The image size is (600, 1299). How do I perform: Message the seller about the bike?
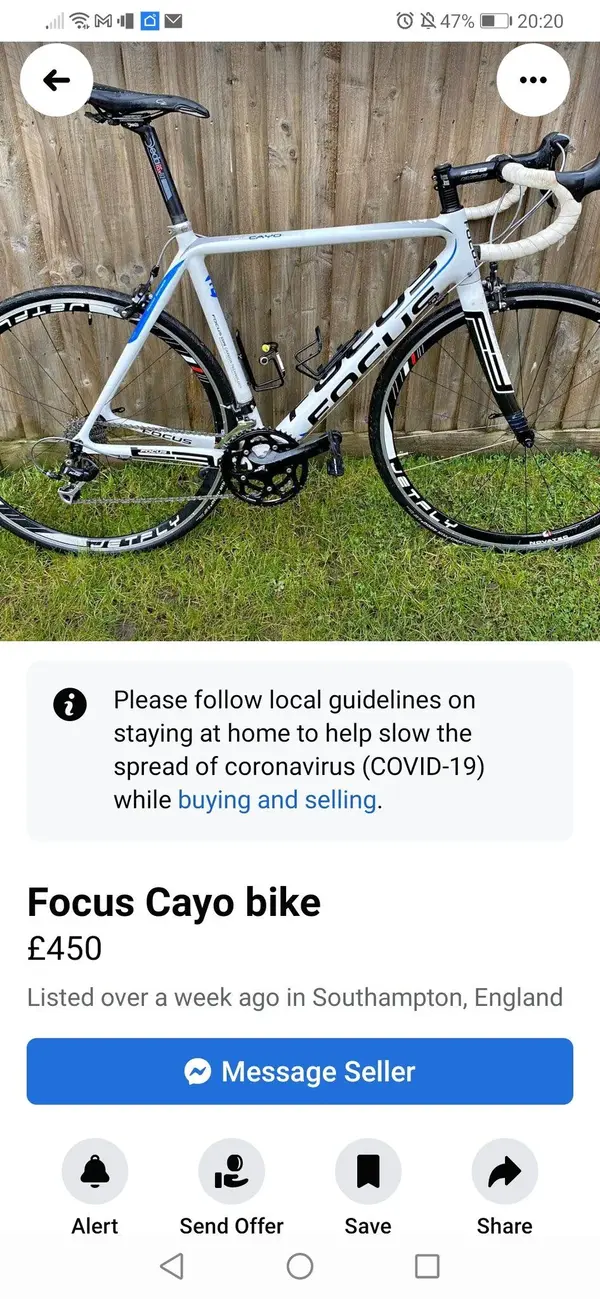coord(300,1072)
